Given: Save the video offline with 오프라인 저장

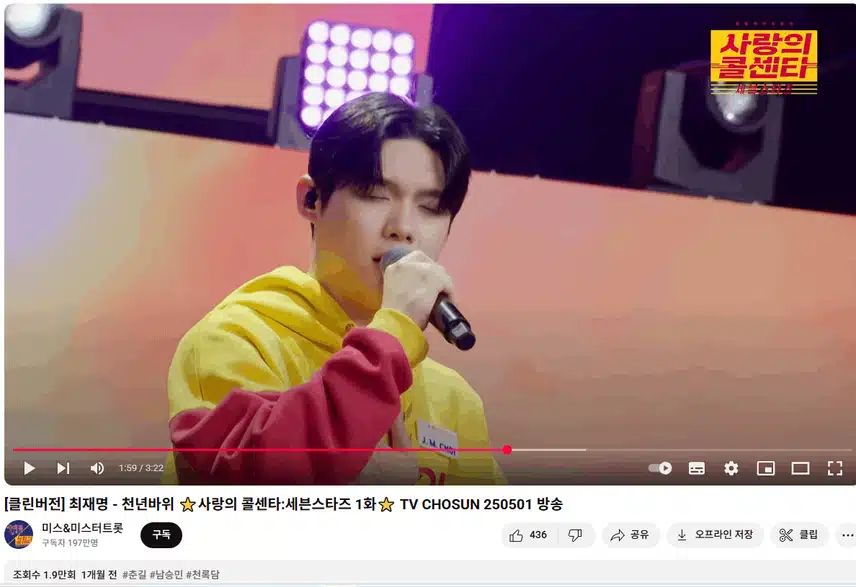Looking at the screenshot, I should coord(715,535).
